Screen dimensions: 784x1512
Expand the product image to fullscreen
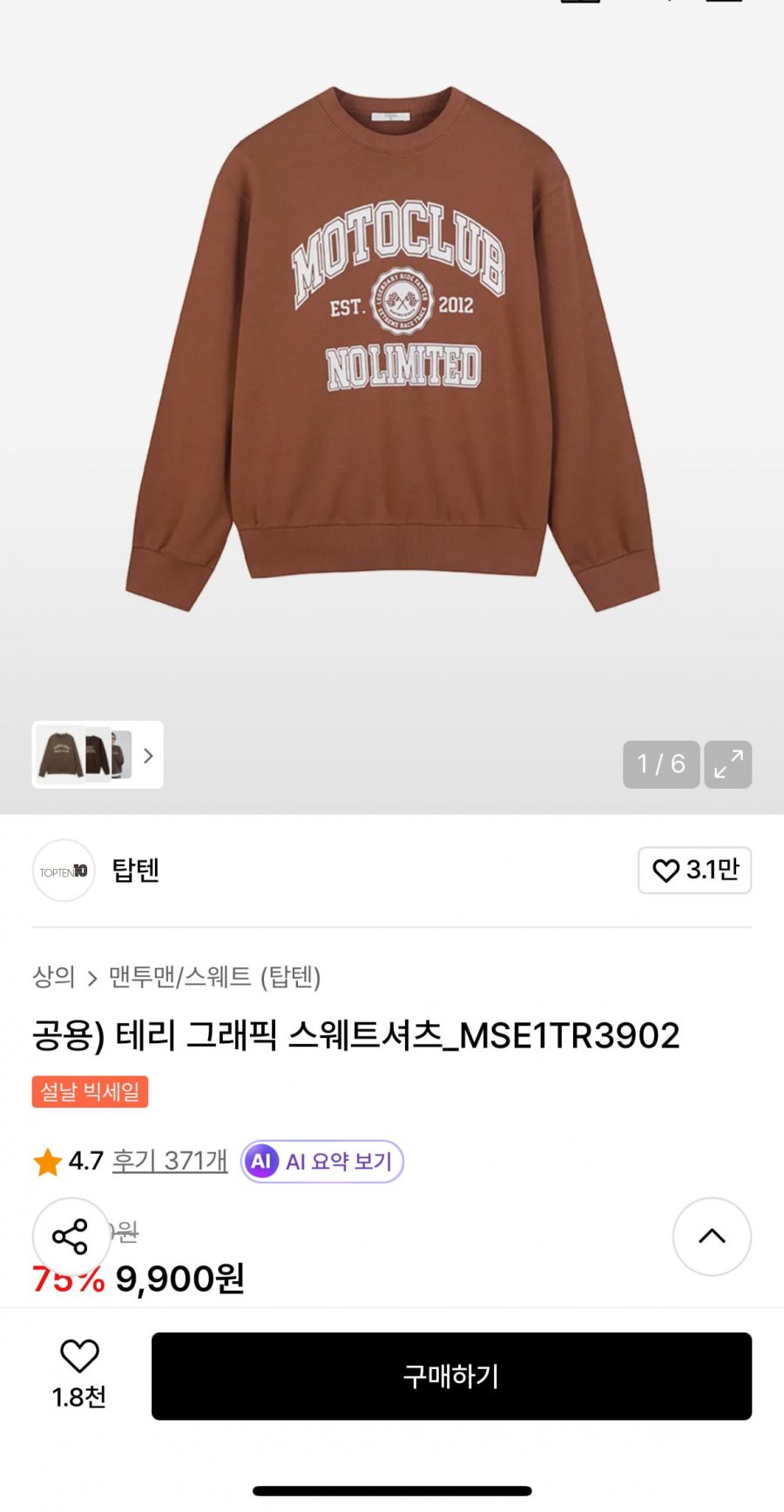727,764
